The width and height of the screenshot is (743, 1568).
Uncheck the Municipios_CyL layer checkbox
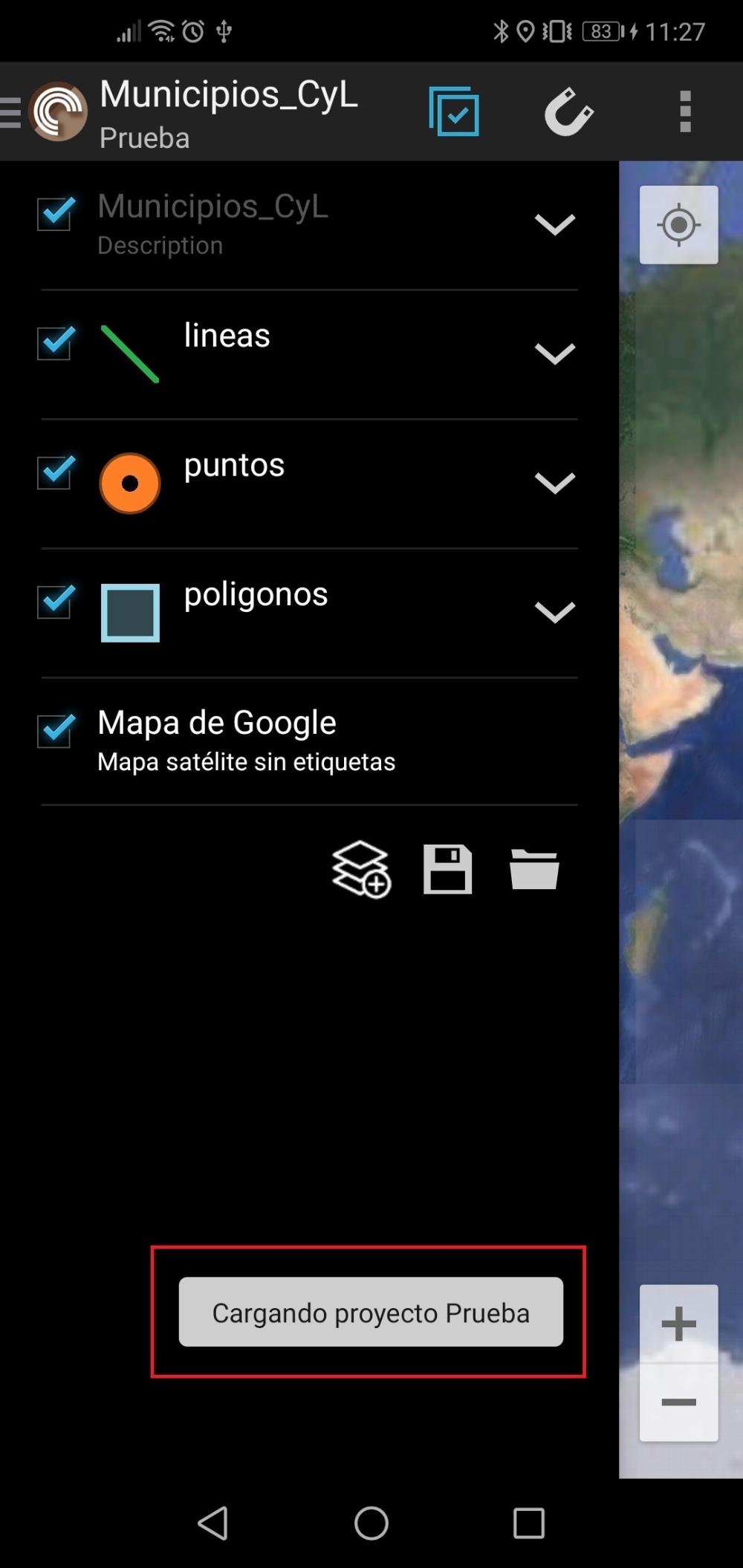click(55, 214)
